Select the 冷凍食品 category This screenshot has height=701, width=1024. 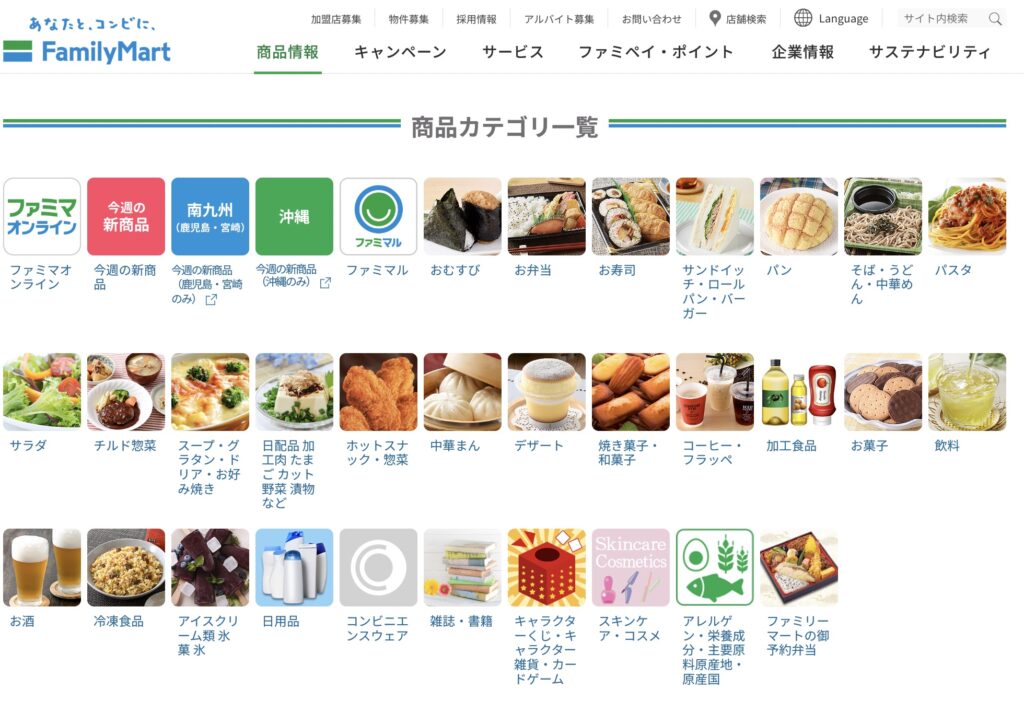126,567
